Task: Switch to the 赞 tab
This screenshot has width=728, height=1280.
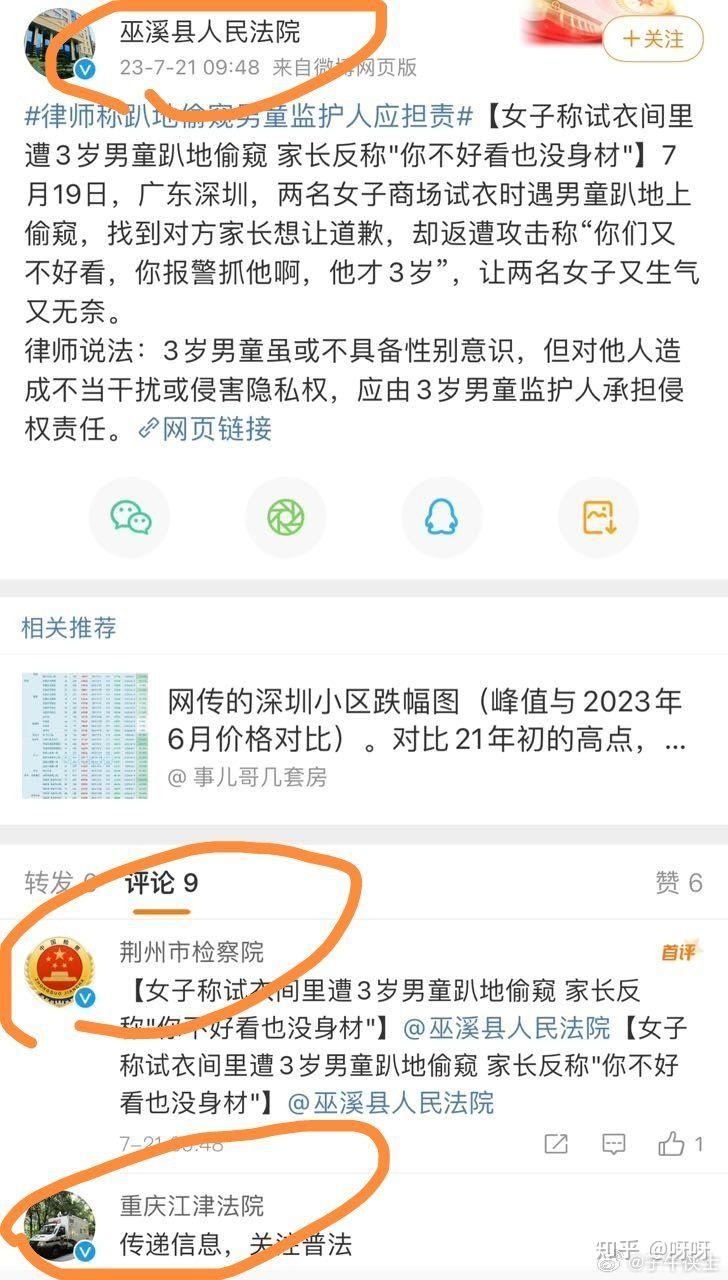Action: (678, 882)
